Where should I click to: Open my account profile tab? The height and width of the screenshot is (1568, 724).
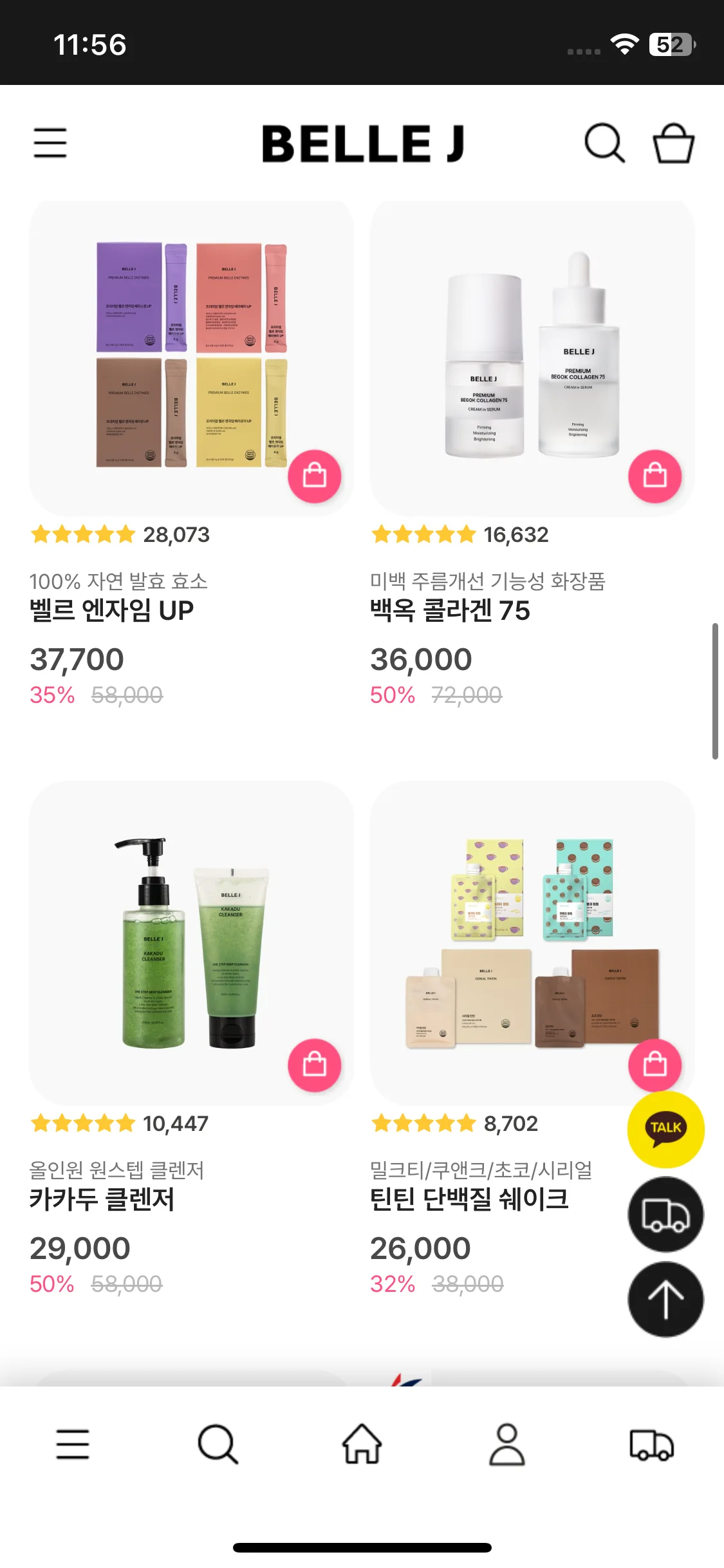[507, 1444]
